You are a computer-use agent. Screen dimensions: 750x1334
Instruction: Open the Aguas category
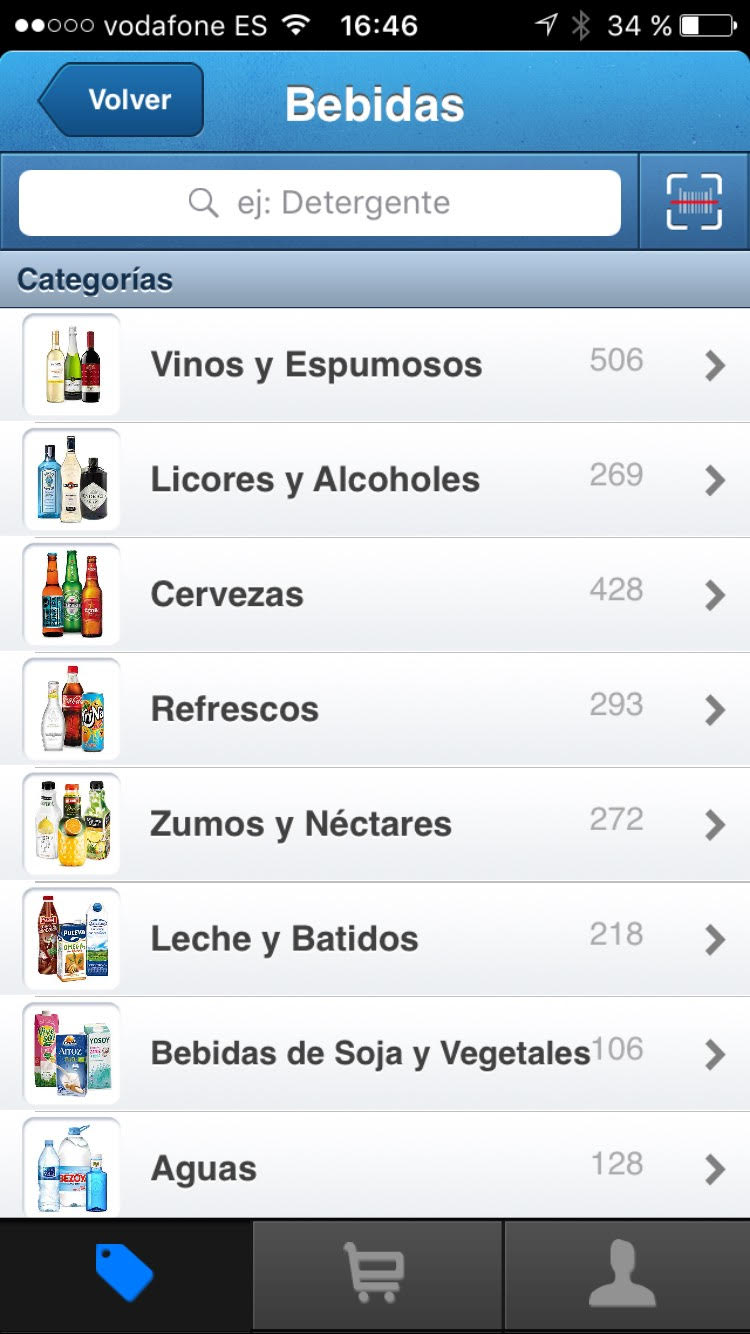point(375,1168)
